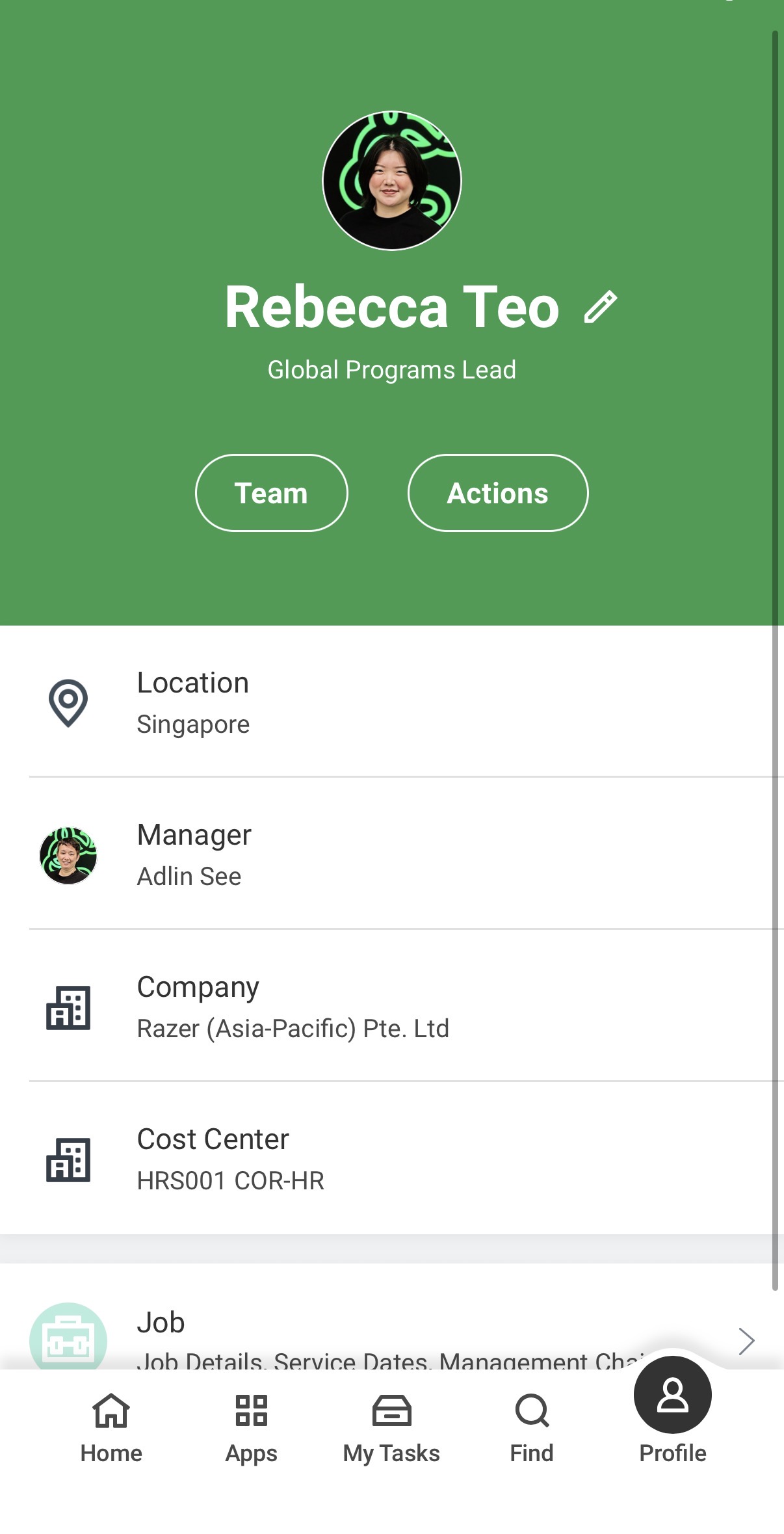This screenshot has width=784, height=1534.
Task: Go to the Home tab
Action: coord(111,1428)
